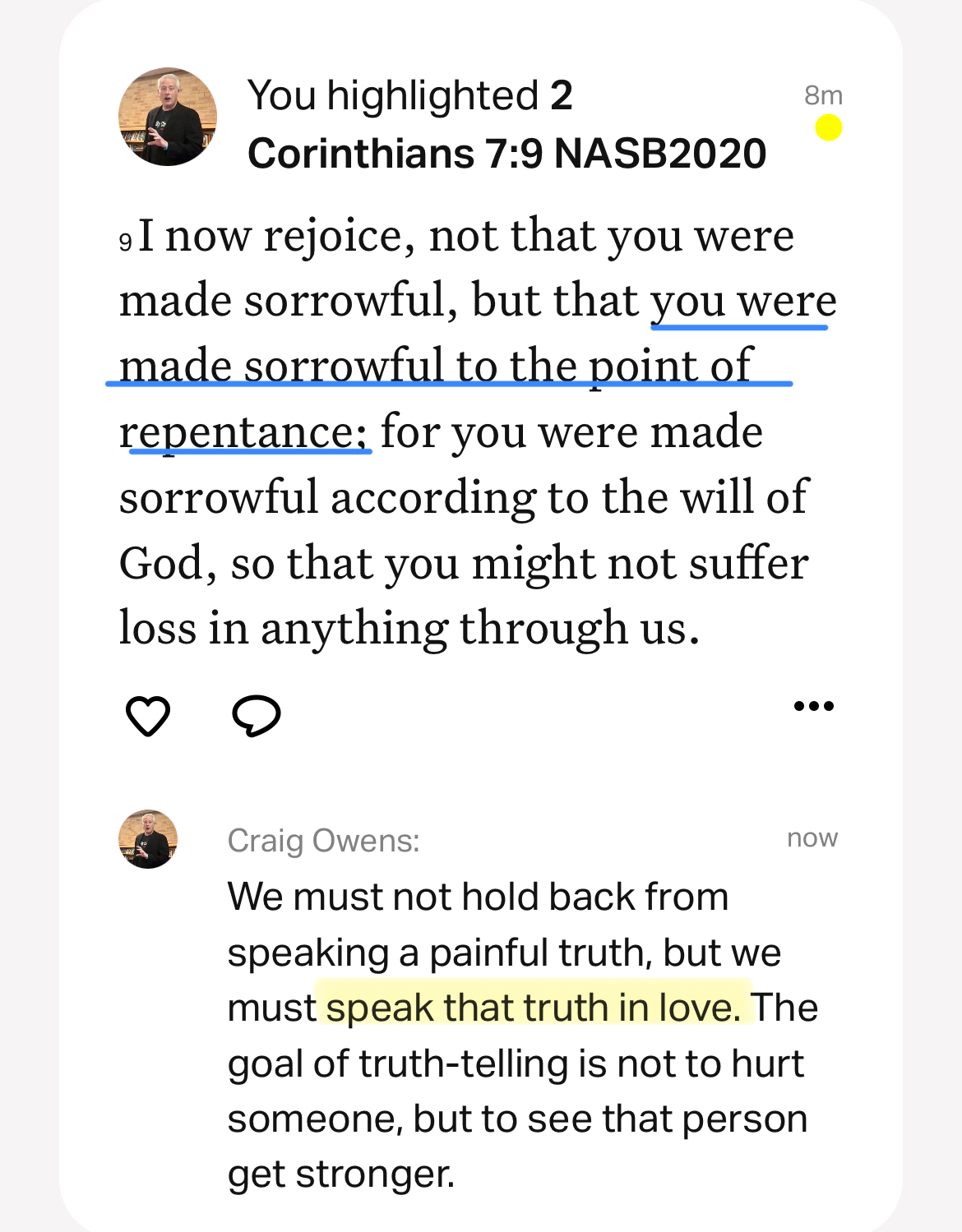Open the three-dot overflow menu
The width and height of the screenshot is (962, 1232).
point(813,706)
